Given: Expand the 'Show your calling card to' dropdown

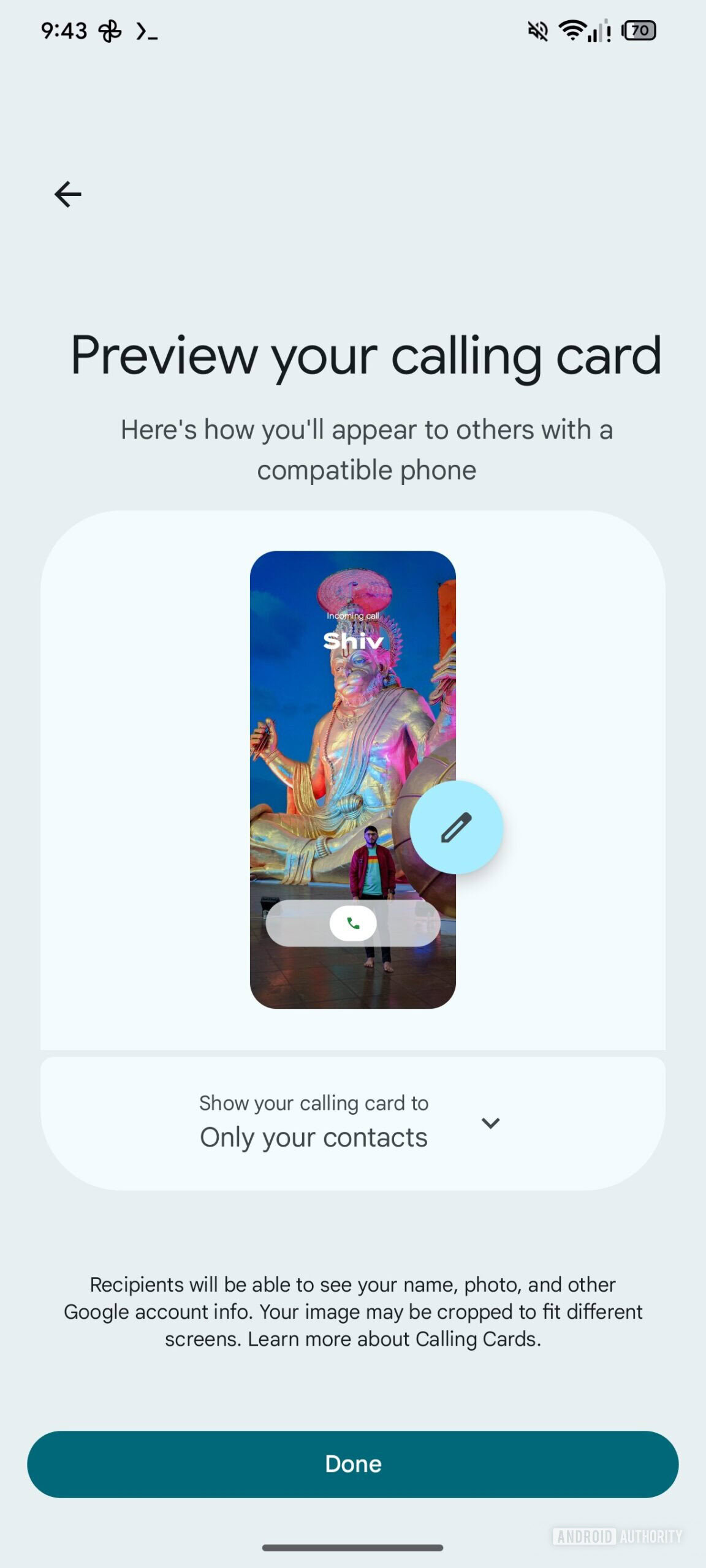Looking at the screenshot, I should [x=490, y=1123].
